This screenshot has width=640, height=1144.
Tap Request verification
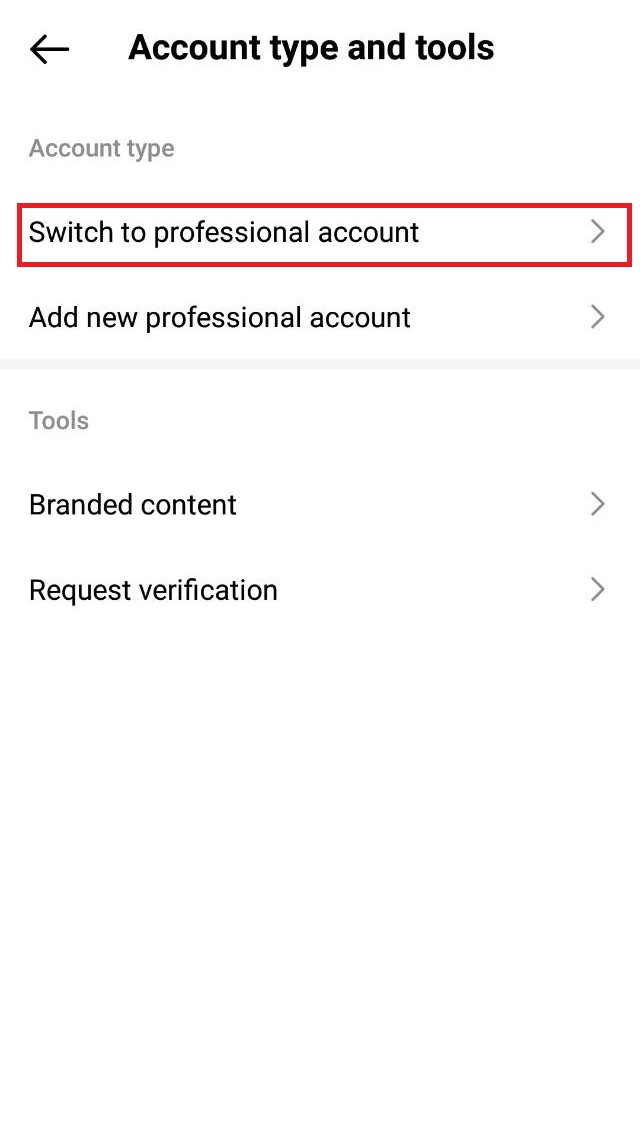pos(320,590)
